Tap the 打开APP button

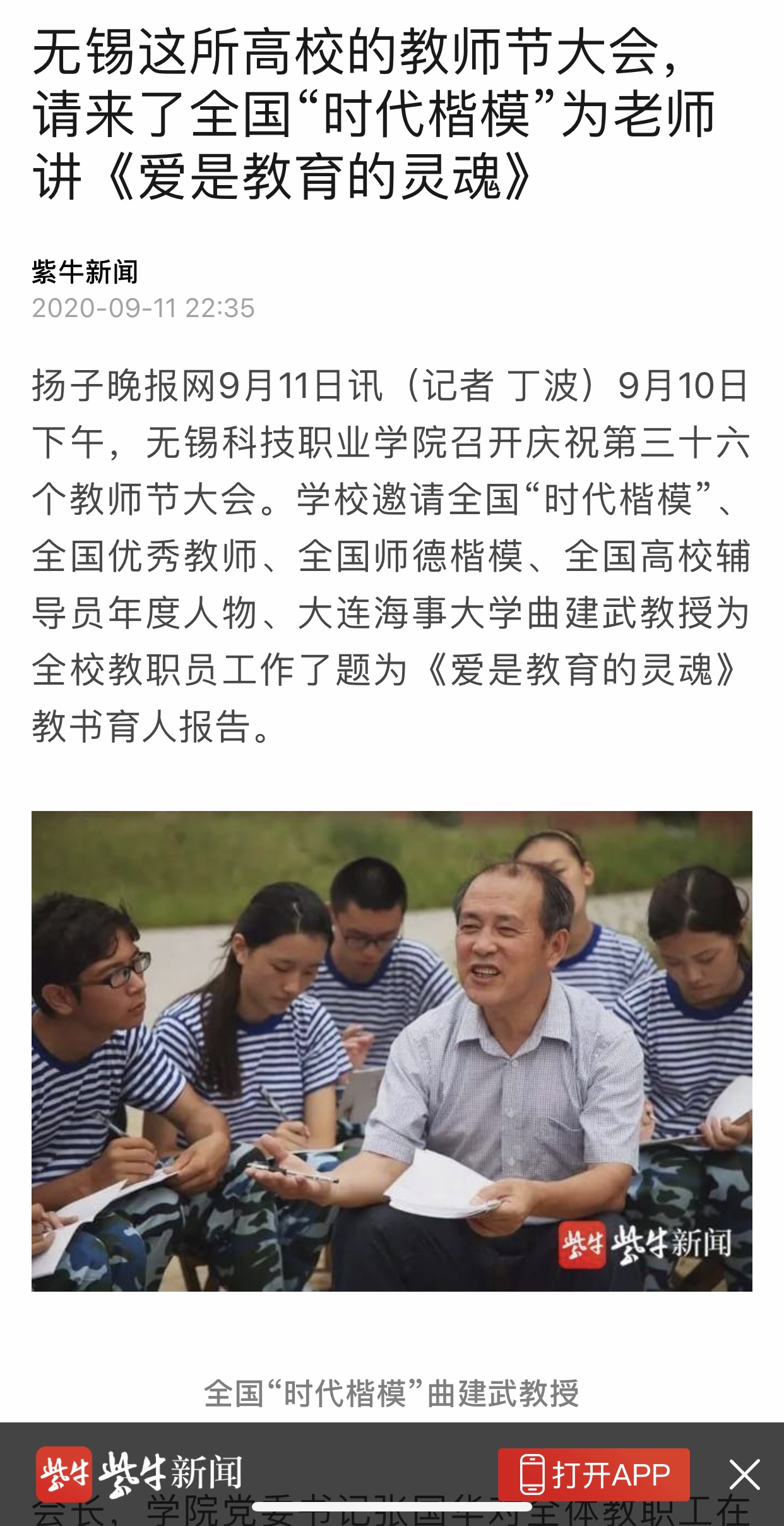[593, 1475]
